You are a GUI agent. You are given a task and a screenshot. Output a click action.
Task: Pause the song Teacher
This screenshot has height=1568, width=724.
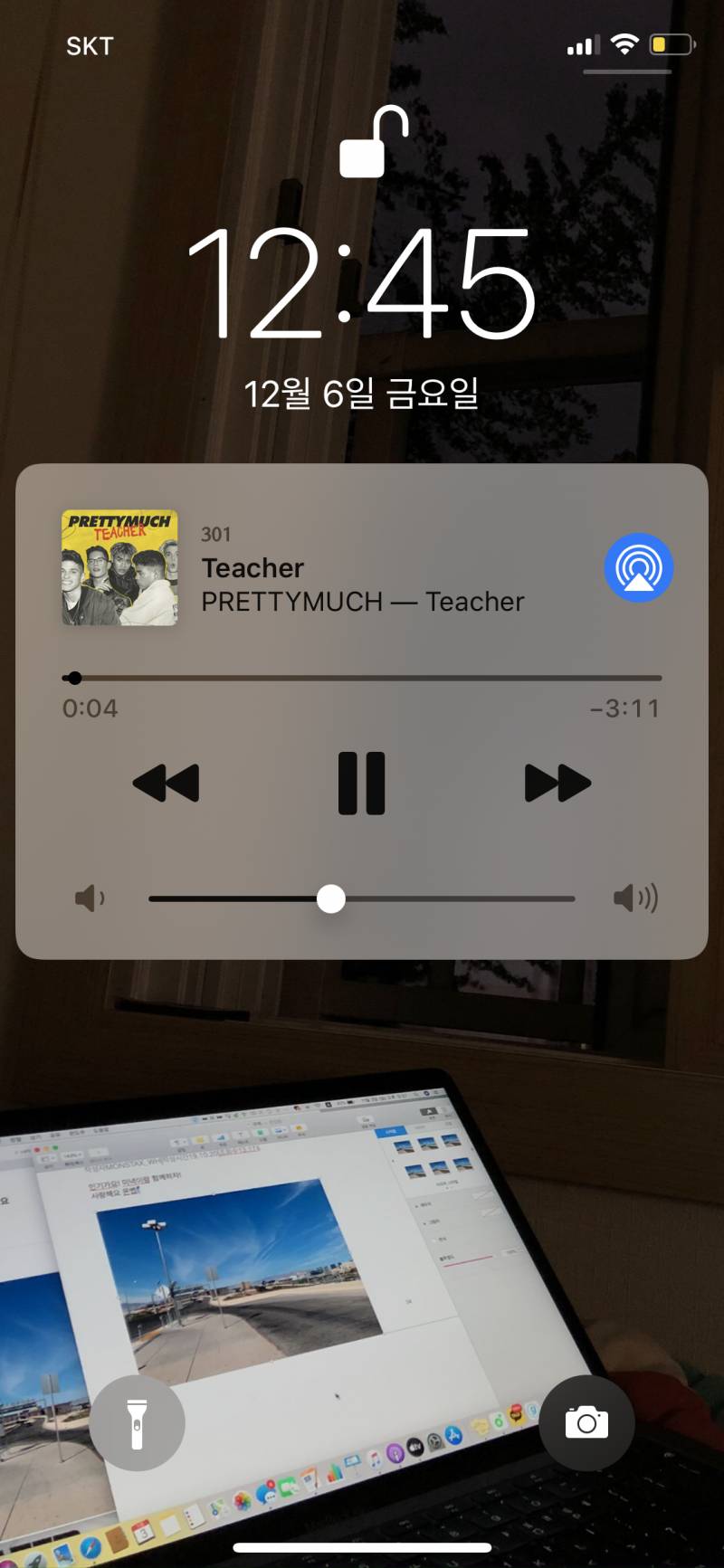(x=361, y=783)
